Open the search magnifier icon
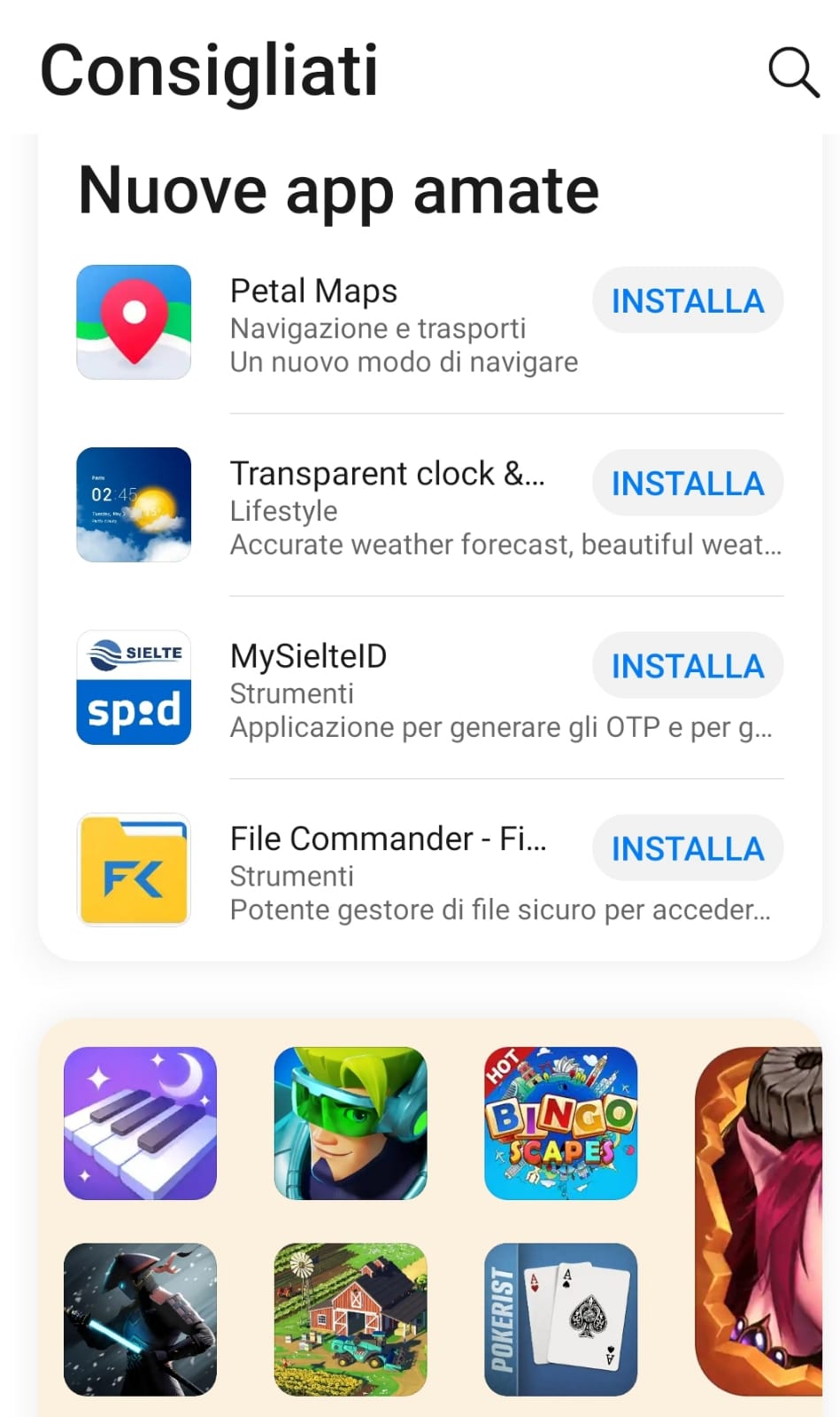Screen dimensions: 840x1417 click(793, 73)
